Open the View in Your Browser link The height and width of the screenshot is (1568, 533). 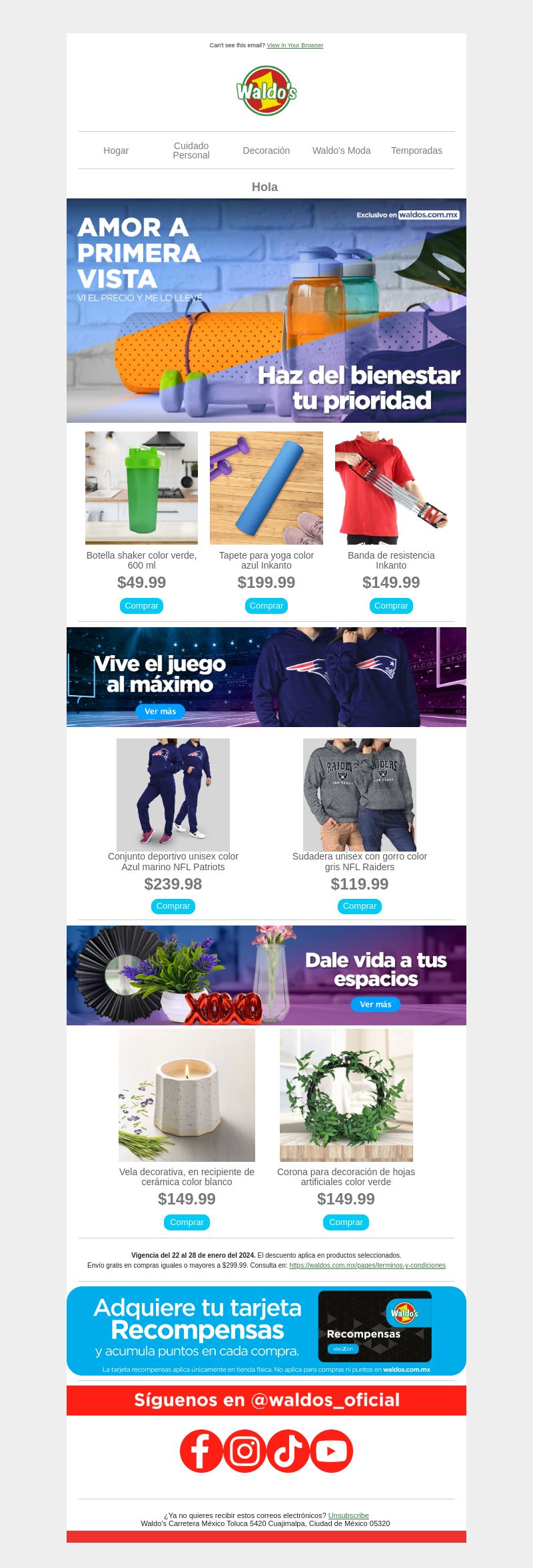point(294,45)
